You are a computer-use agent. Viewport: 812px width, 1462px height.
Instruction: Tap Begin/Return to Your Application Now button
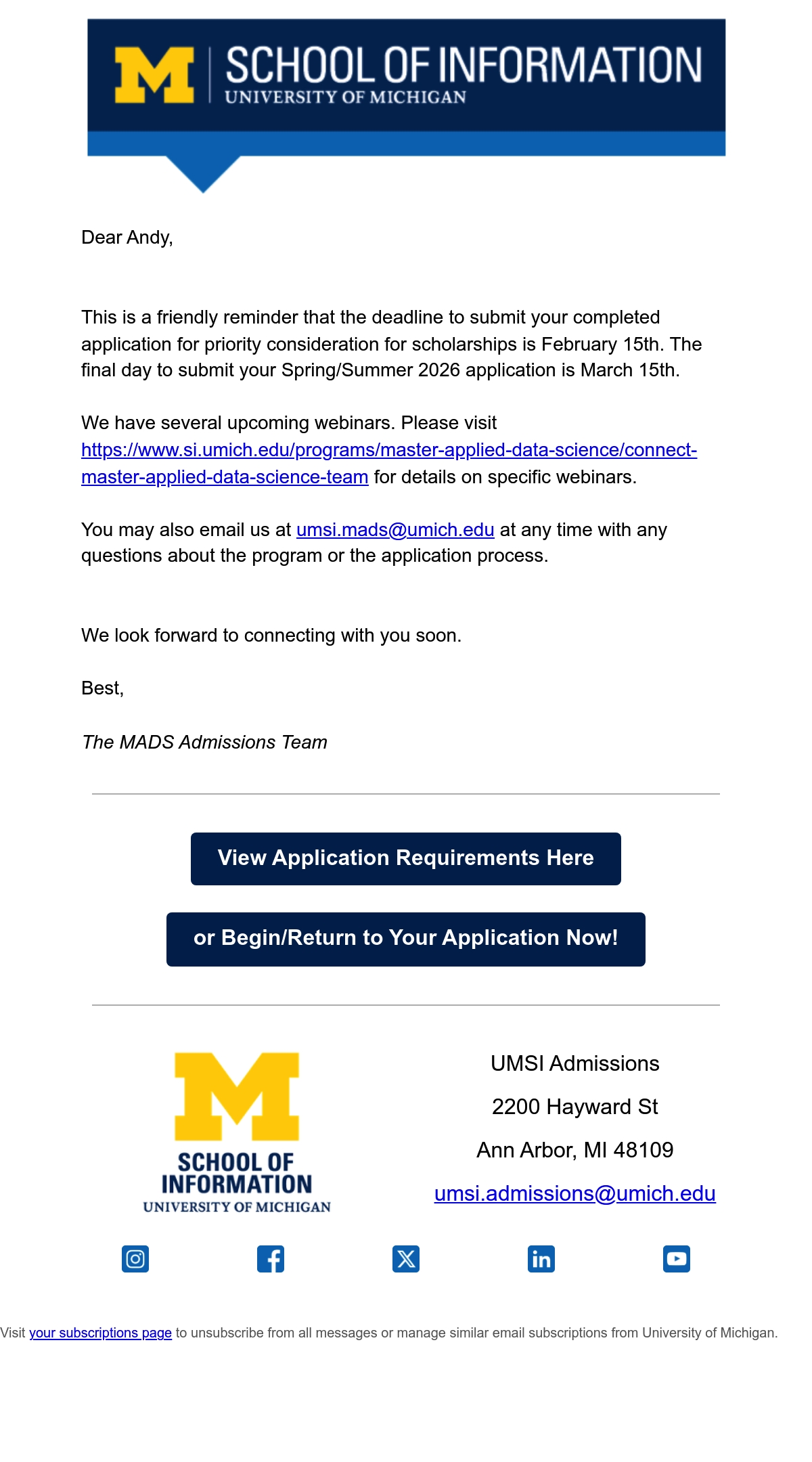pyautogui.click(x=406, y=939)
